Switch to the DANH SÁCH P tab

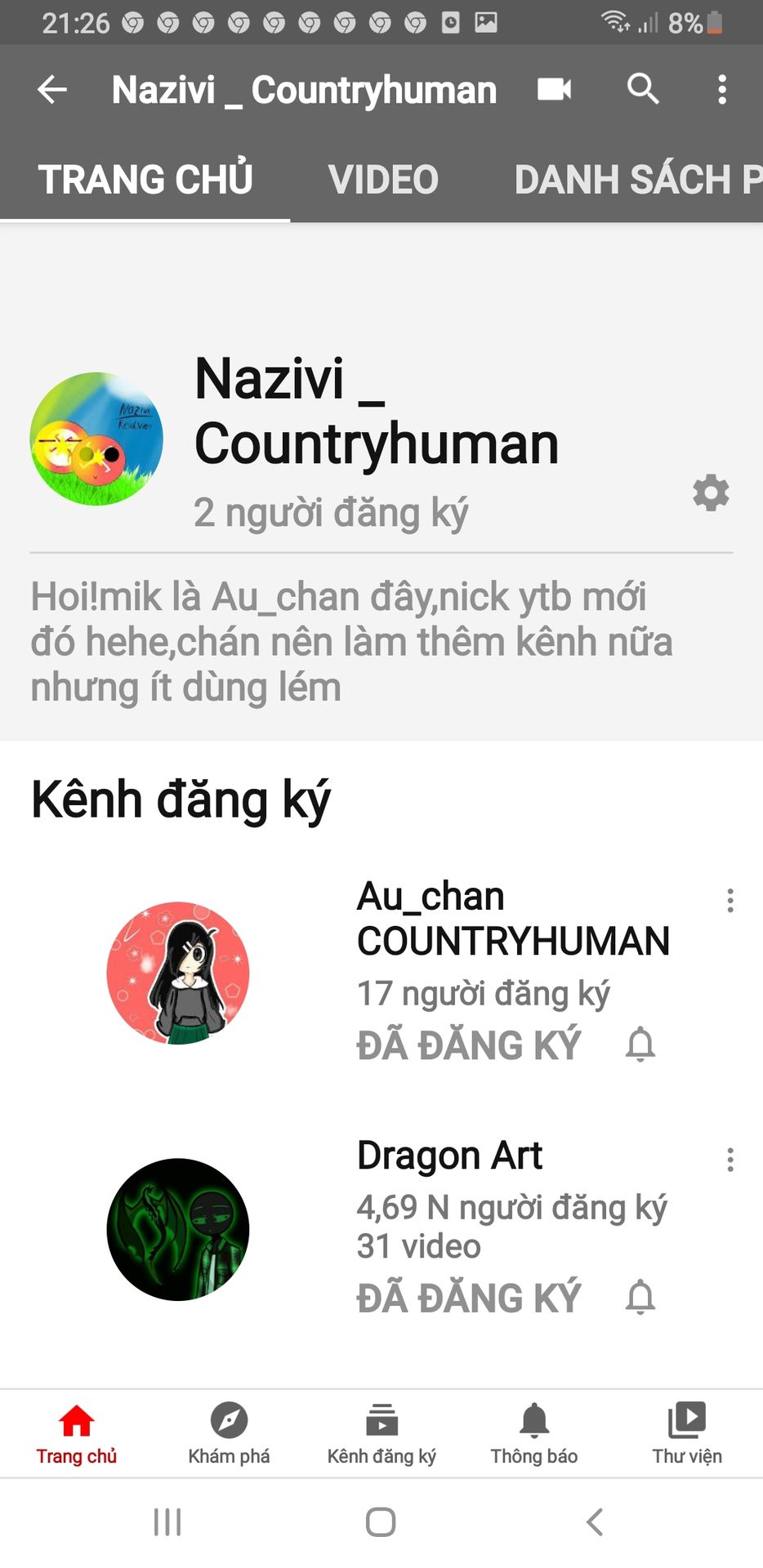(638, 179)
